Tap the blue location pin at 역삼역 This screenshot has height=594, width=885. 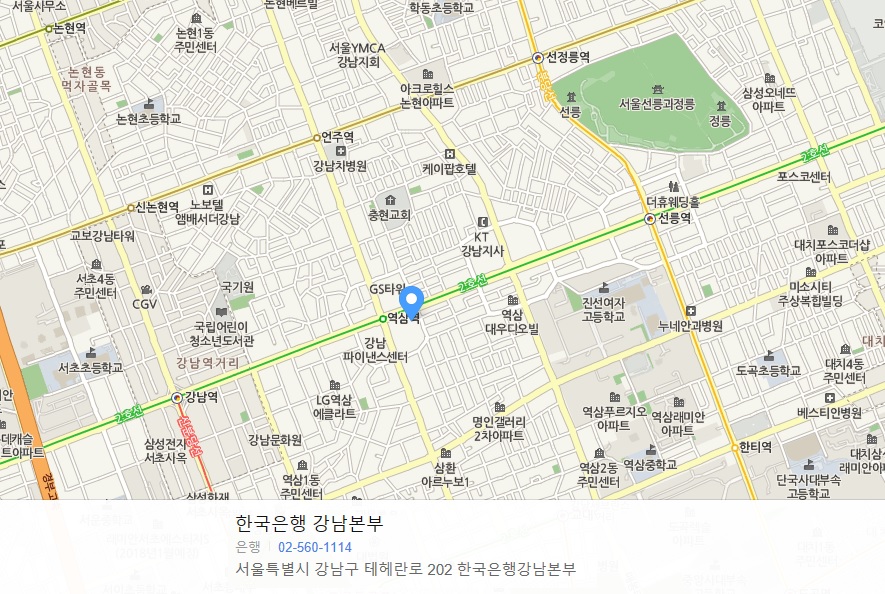tap(411, 302)
